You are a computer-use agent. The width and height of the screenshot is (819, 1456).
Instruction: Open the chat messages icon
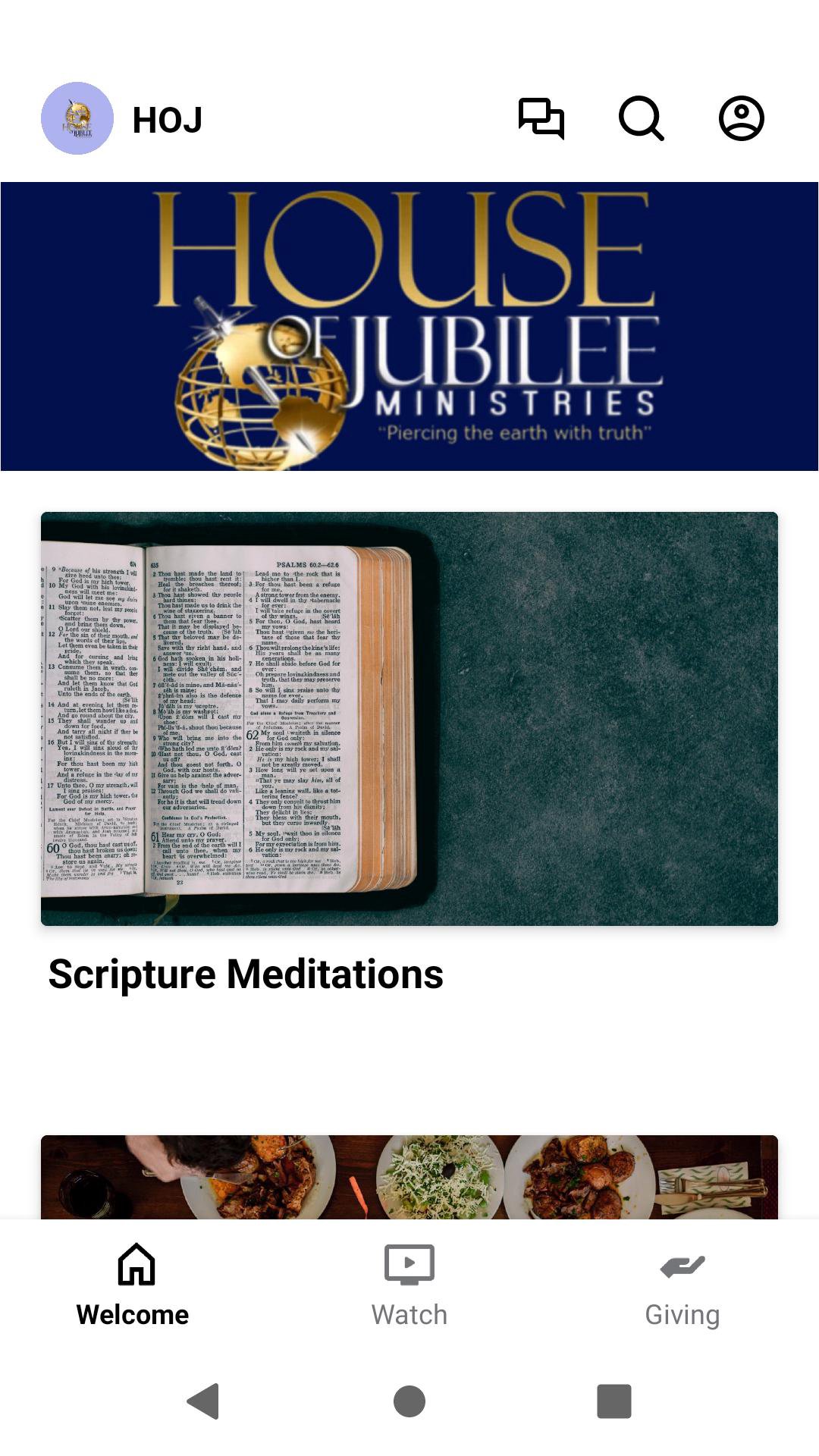(x=541, y=118)
